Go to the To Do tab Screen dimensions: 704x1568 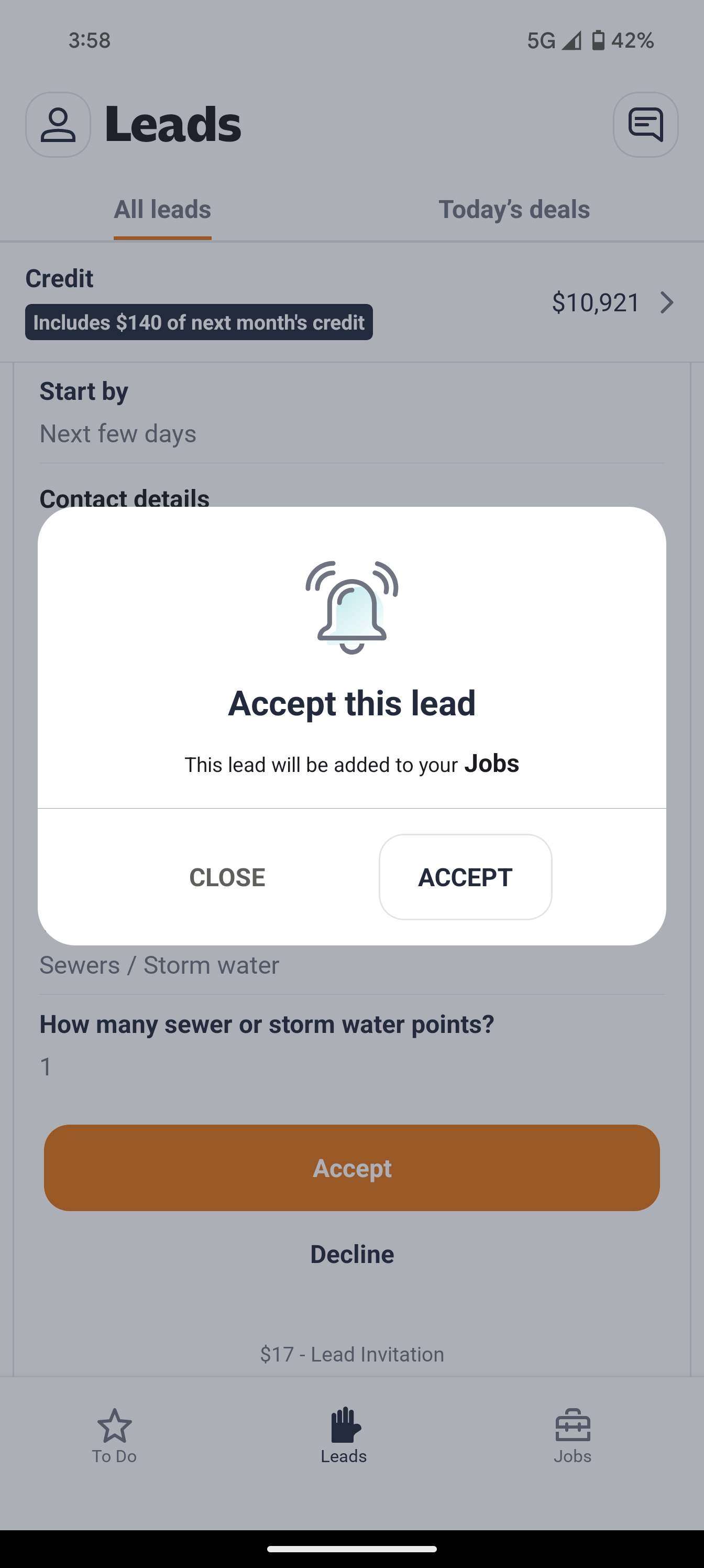(114, 1435)
